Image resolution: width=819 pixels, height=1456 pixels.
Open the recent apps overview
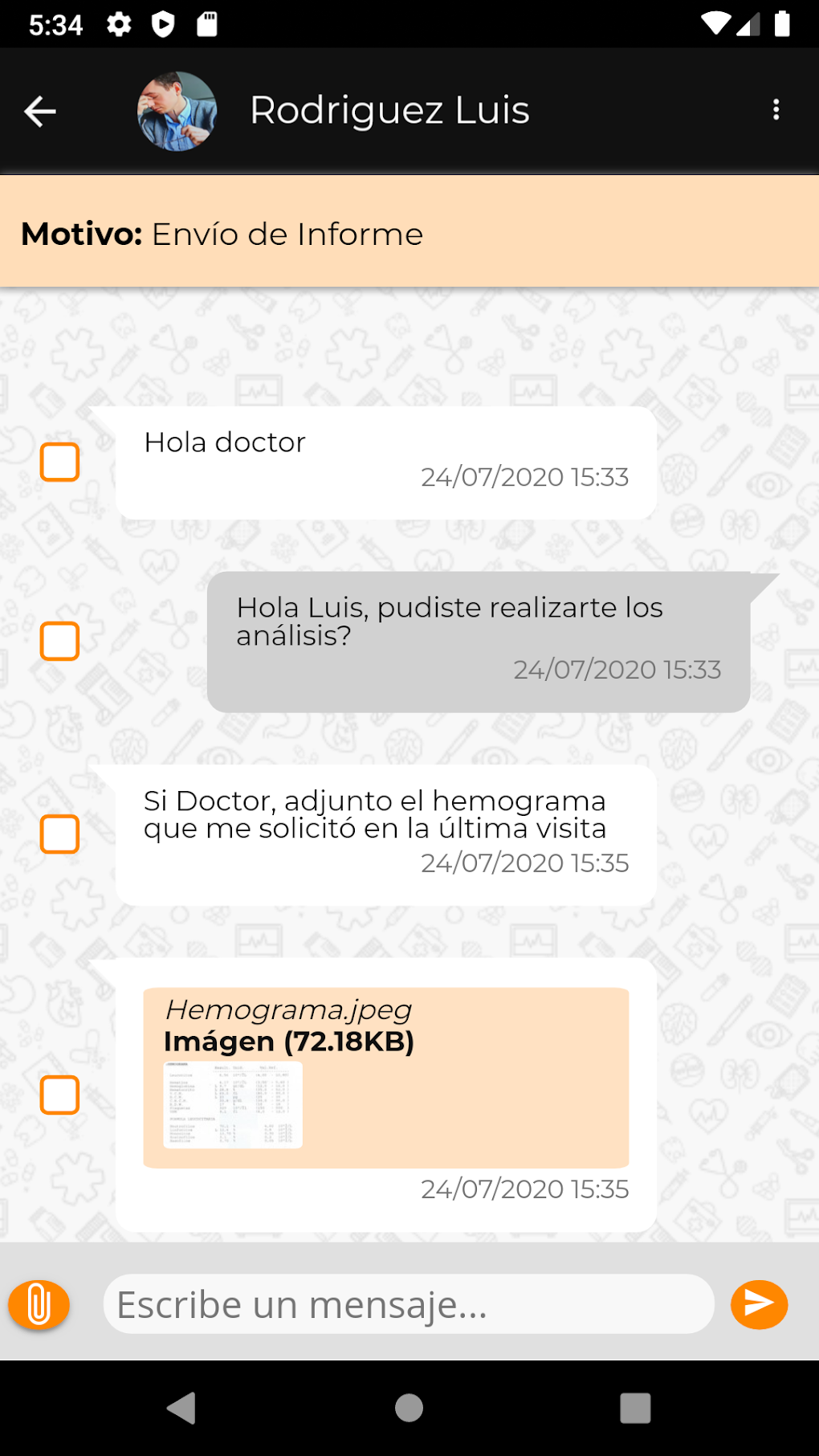tap(634, 1407)
